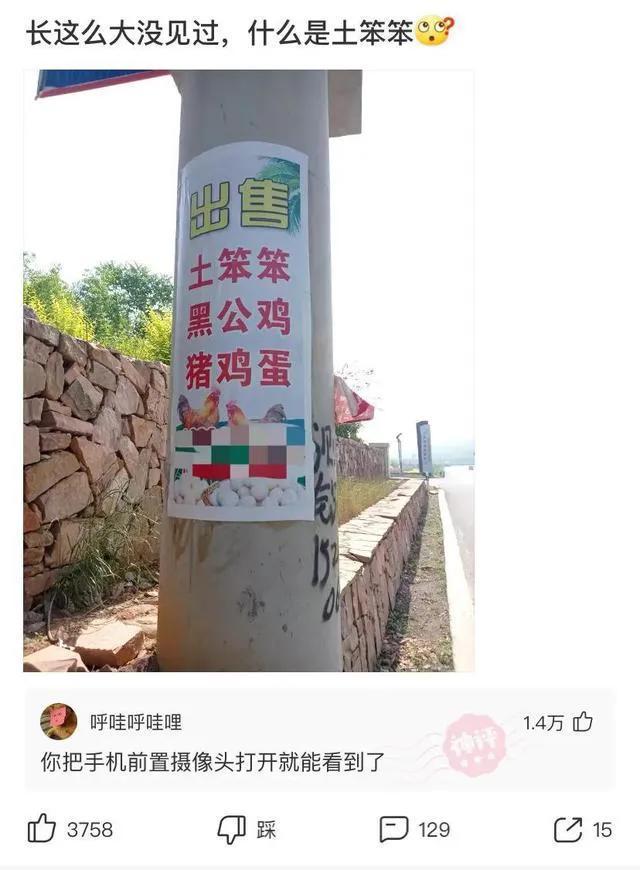The width and height of the screenshot is (640, 870).
Task: Tap the 踩 dislike button
Action: pyautogui.click(x=232, y=829)
